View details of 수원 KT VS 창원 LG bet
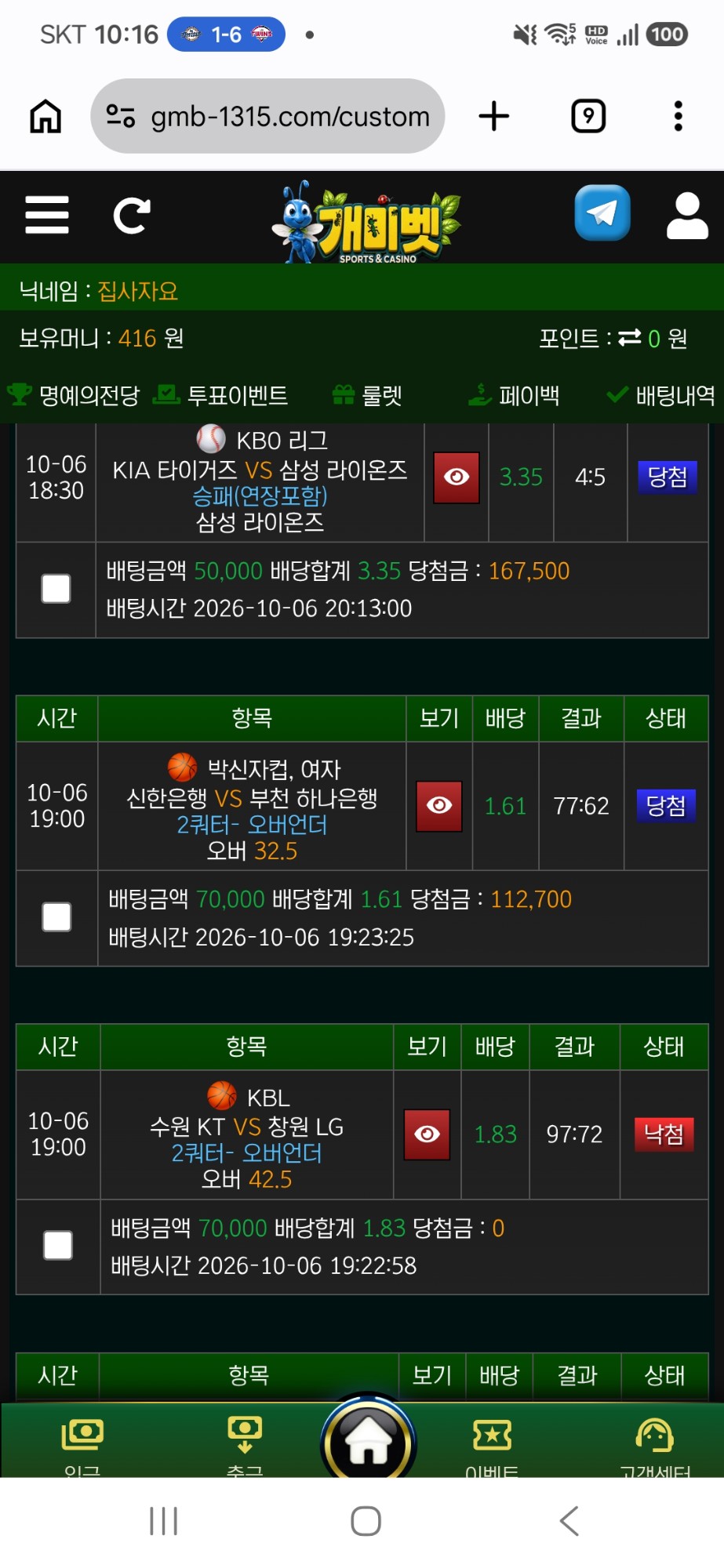This screenshot has height=1568, width=724. [x=427, y=1134]
